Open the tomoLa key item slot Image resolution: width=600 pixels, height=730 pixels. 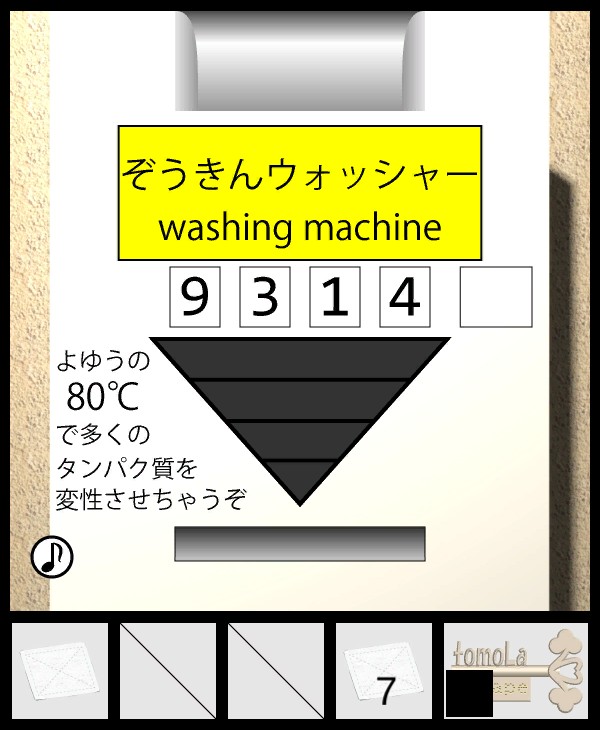516,671
